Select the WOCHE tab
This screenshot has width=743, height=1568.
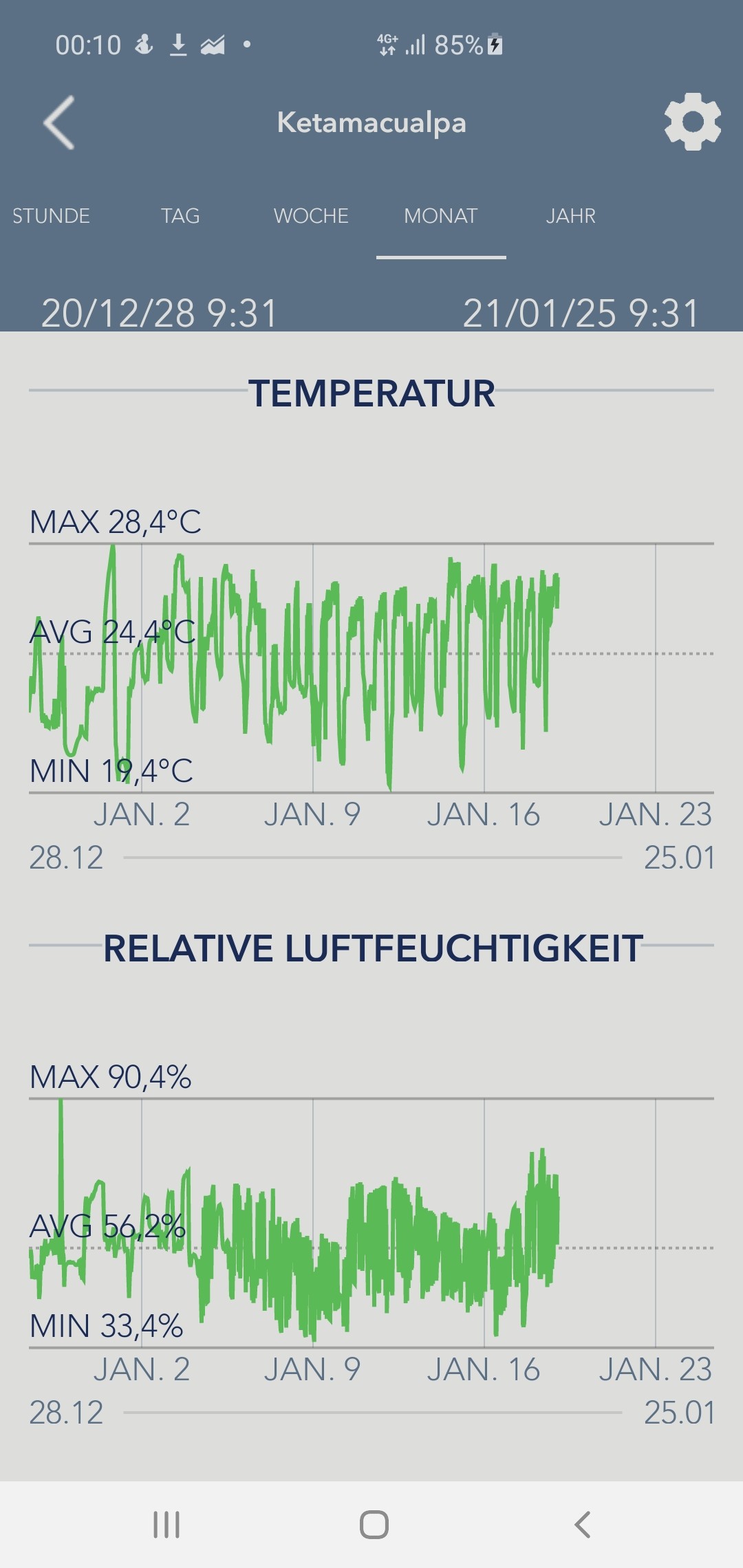311,216
